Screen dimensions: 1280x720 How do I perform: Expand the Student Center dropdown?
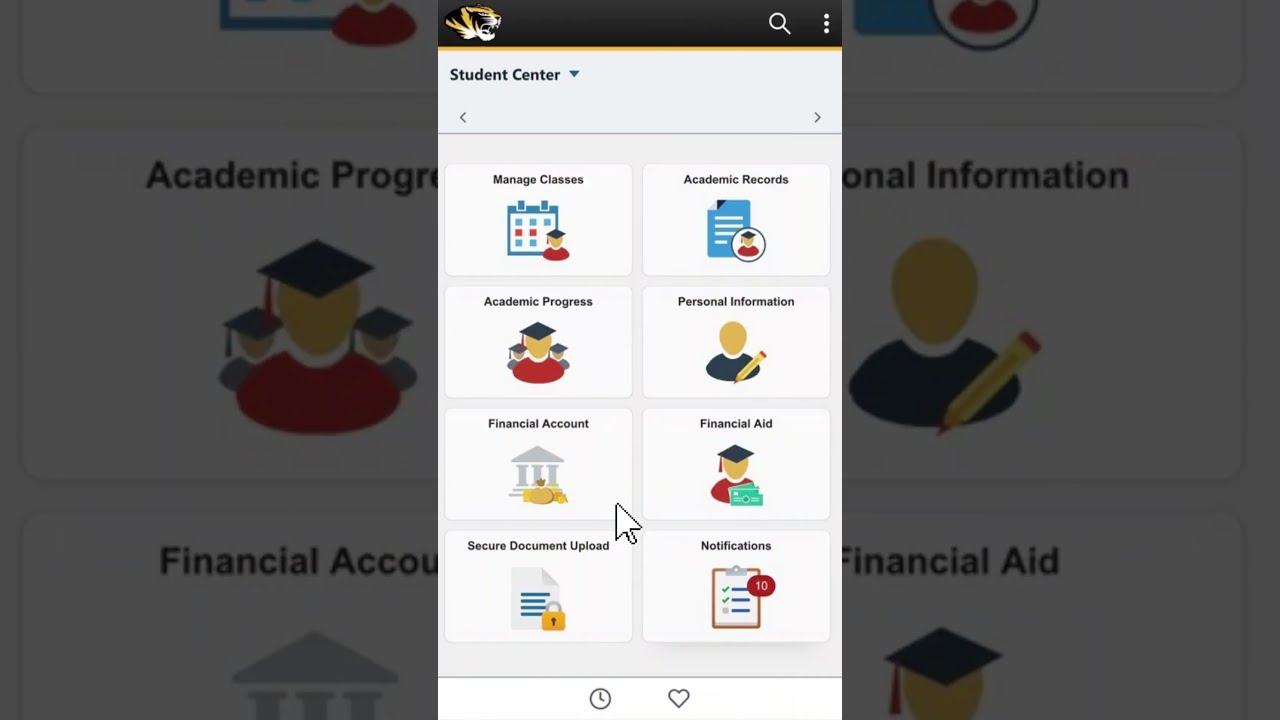pyautogui.click(x=573, y=74)
